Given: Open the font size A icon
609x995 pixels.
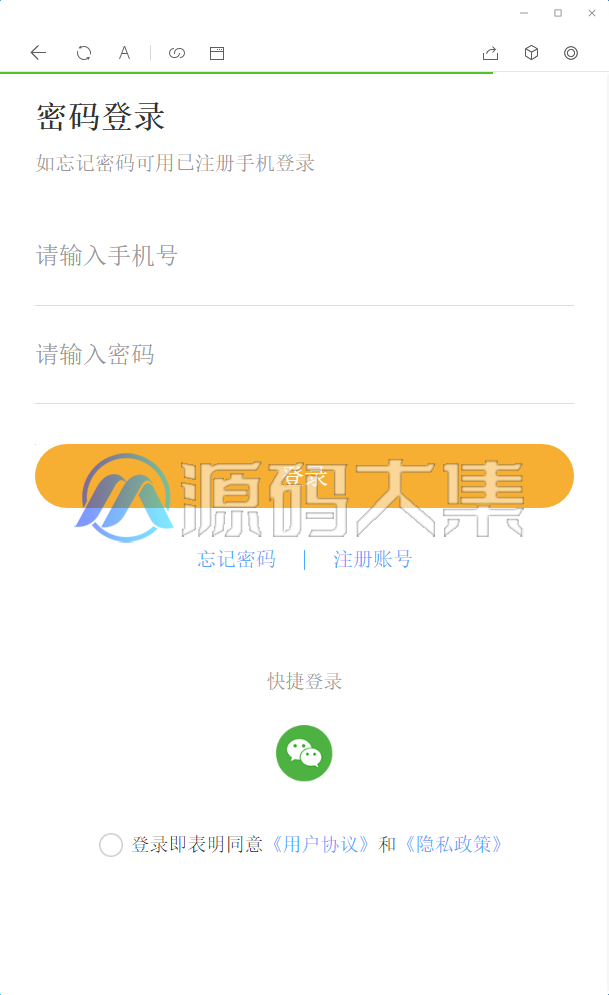Looking at the screenshot, I should point(124,53).
